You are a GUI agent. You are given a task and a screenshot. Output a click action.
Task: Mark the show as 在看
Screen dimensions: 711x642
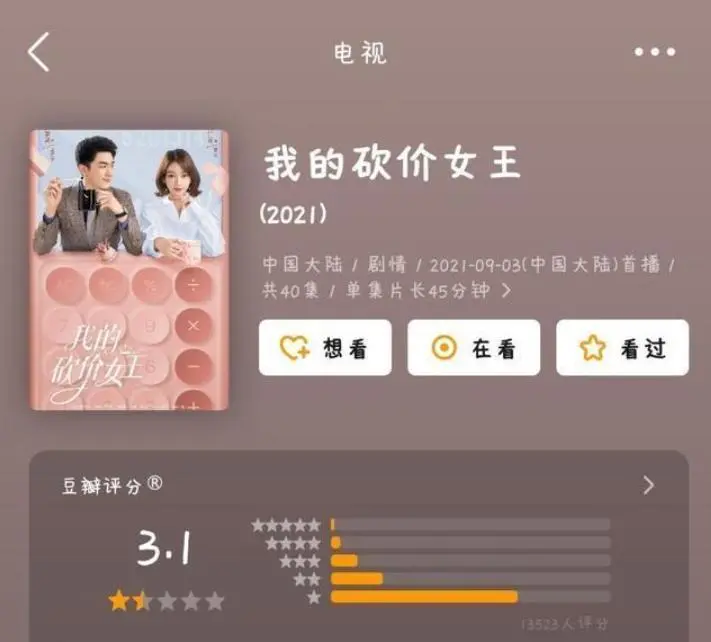click(x=473, y=348)
